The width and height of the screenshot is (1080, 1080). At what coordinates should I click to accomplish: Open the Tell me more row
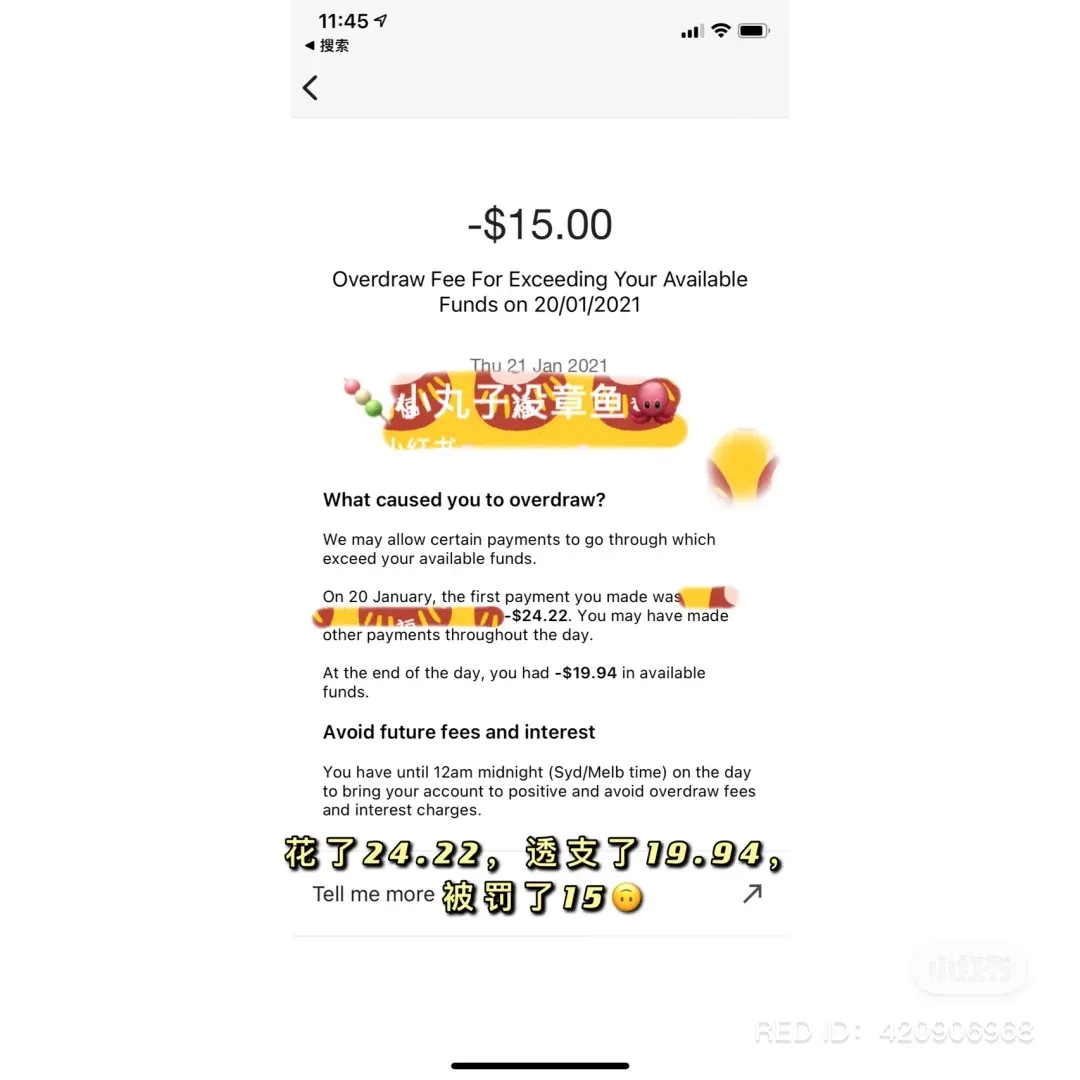[x=374, y=894]
